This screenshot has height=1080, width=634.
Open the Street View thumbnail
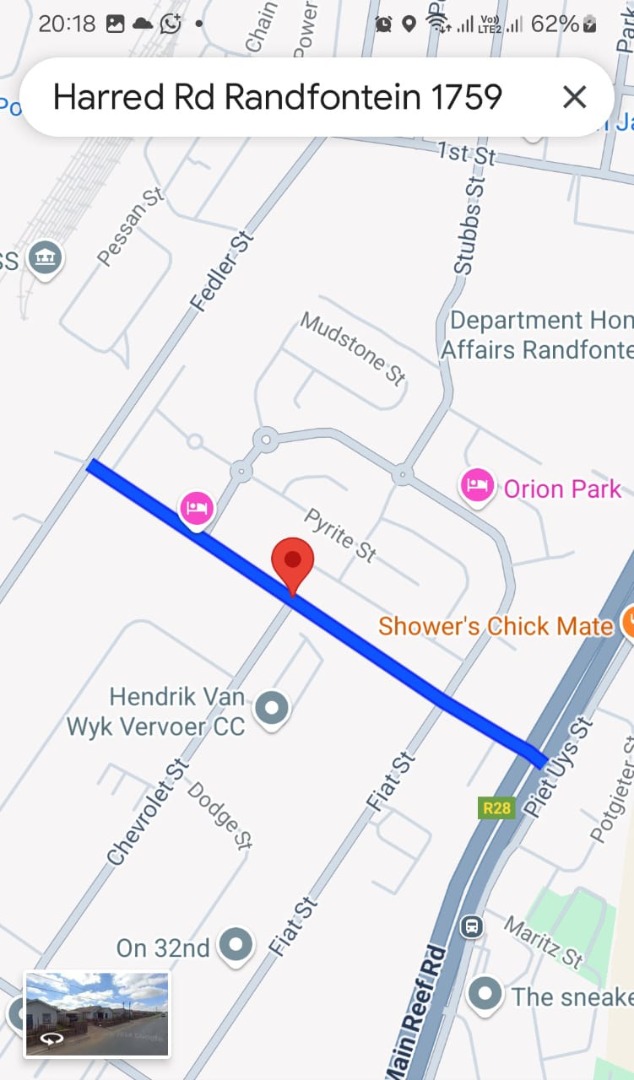97,1013
